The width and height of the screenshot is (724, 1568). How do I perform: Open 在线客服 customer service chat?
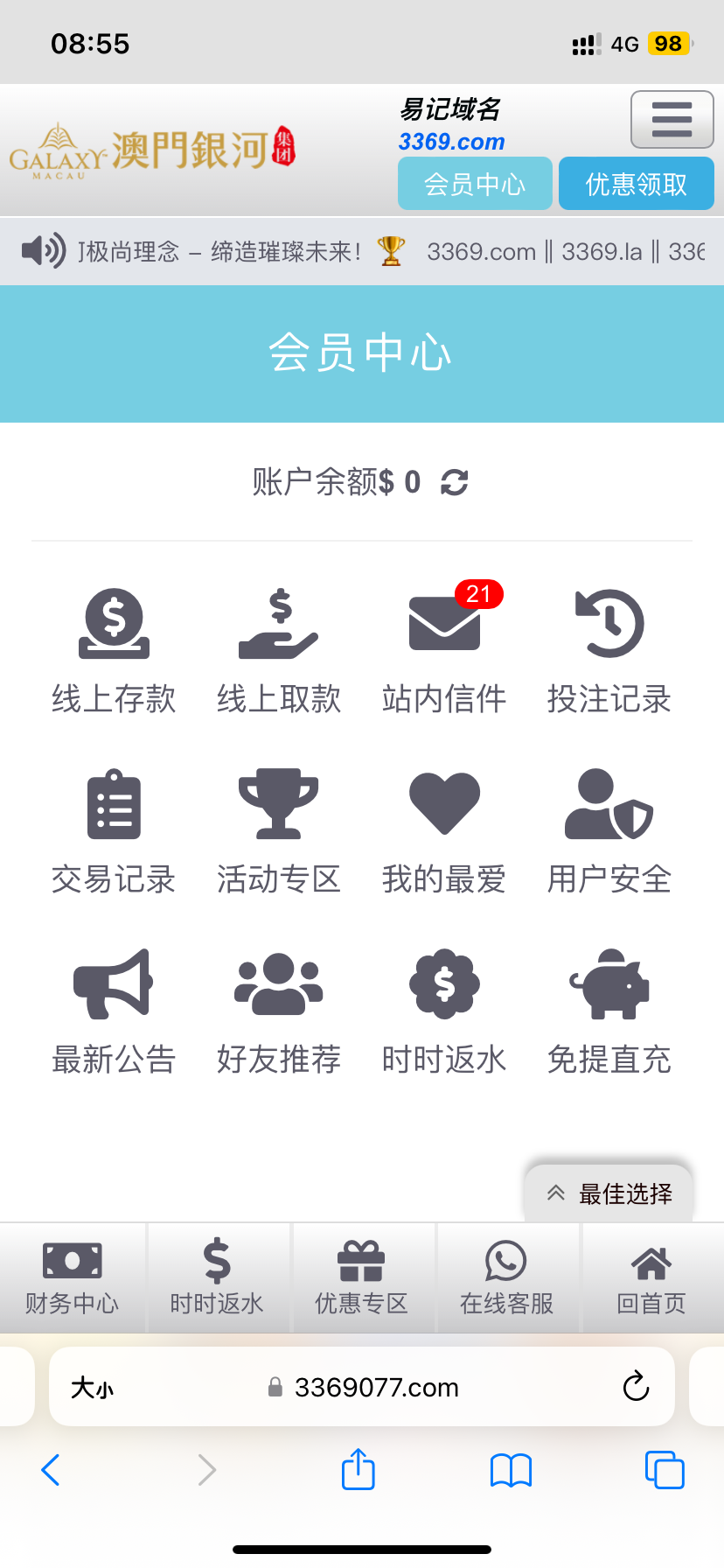507,1277
